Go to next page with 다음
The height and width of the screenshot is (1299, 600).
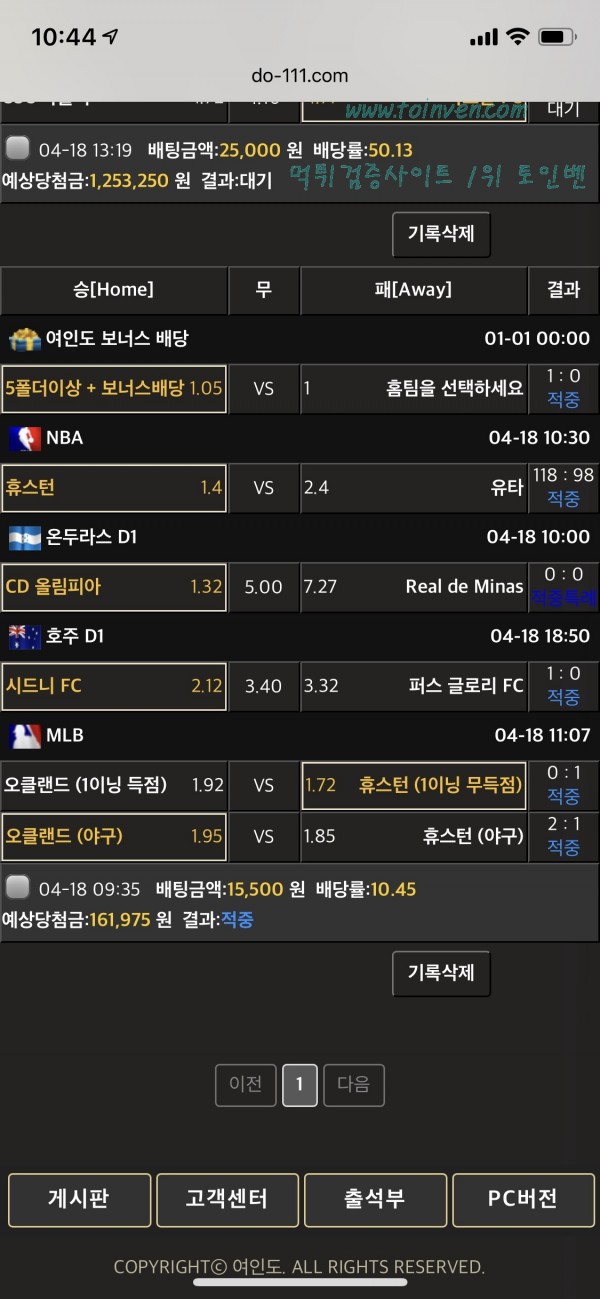click(354, 1085)
